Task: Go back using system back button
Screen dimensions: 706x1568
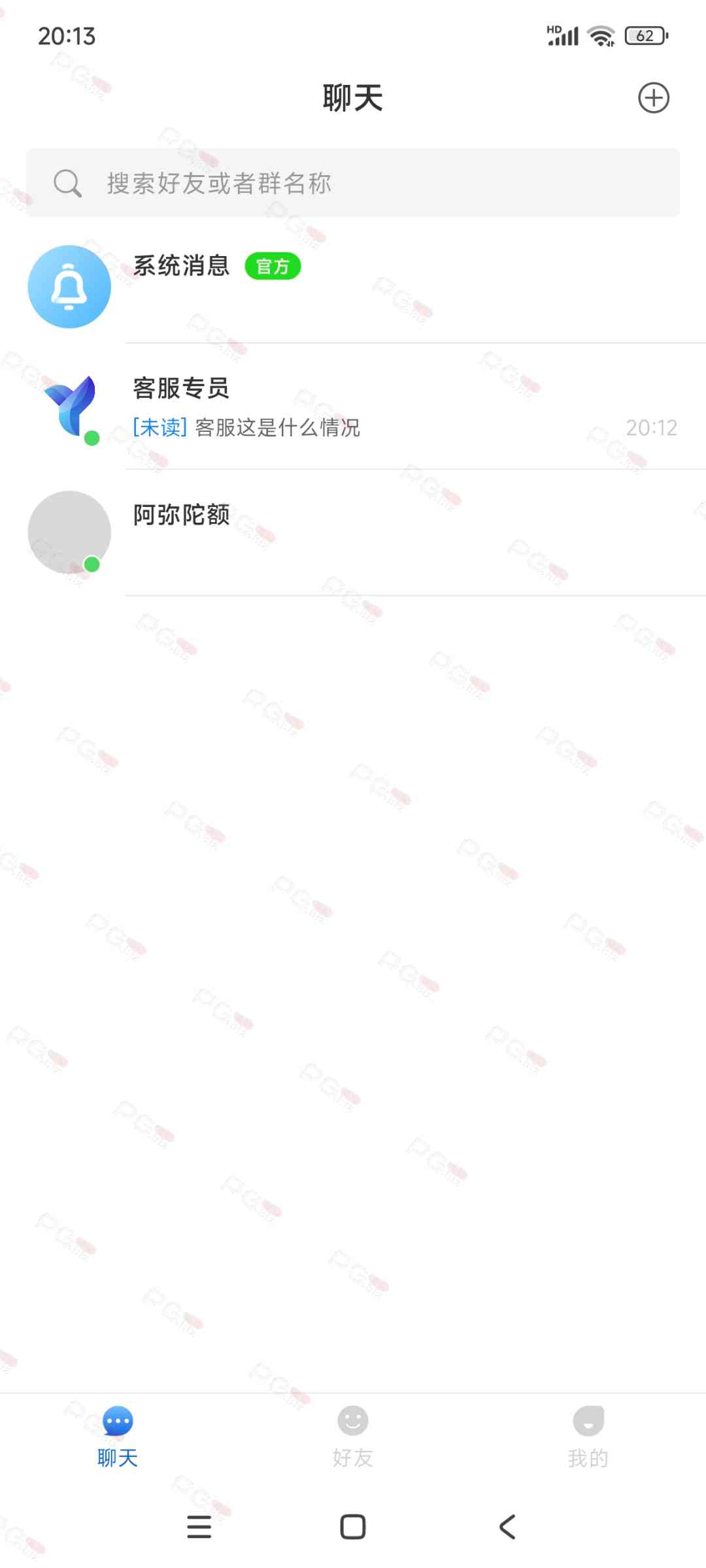Action: (x=507, y=1527)
